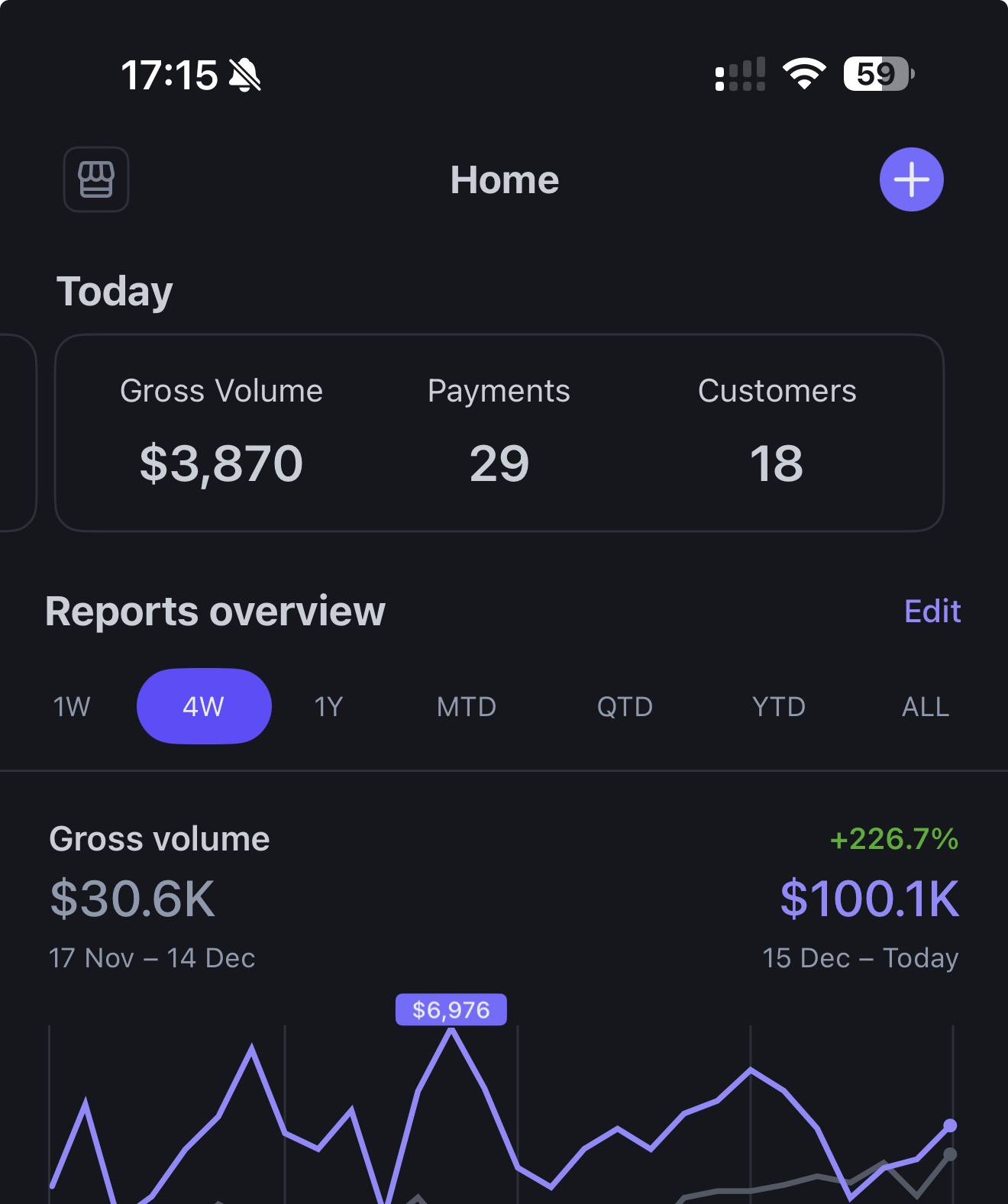Tap the $6,976 chart tooltip marker

coord(453,1009)
